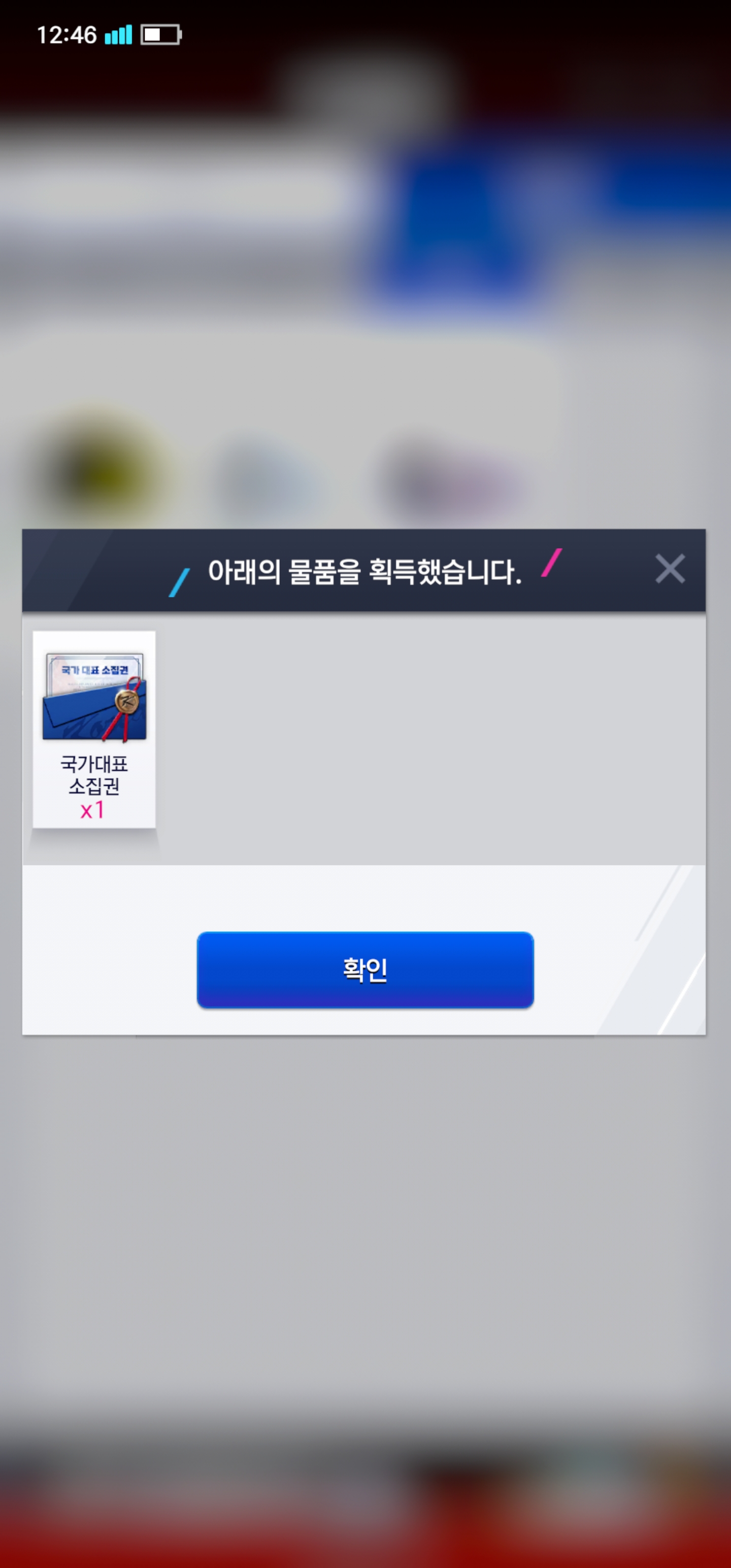This screenshot has height=1568, width=731.
Task: Confirm with the 확인 button
Action: [x=365, y=970]
